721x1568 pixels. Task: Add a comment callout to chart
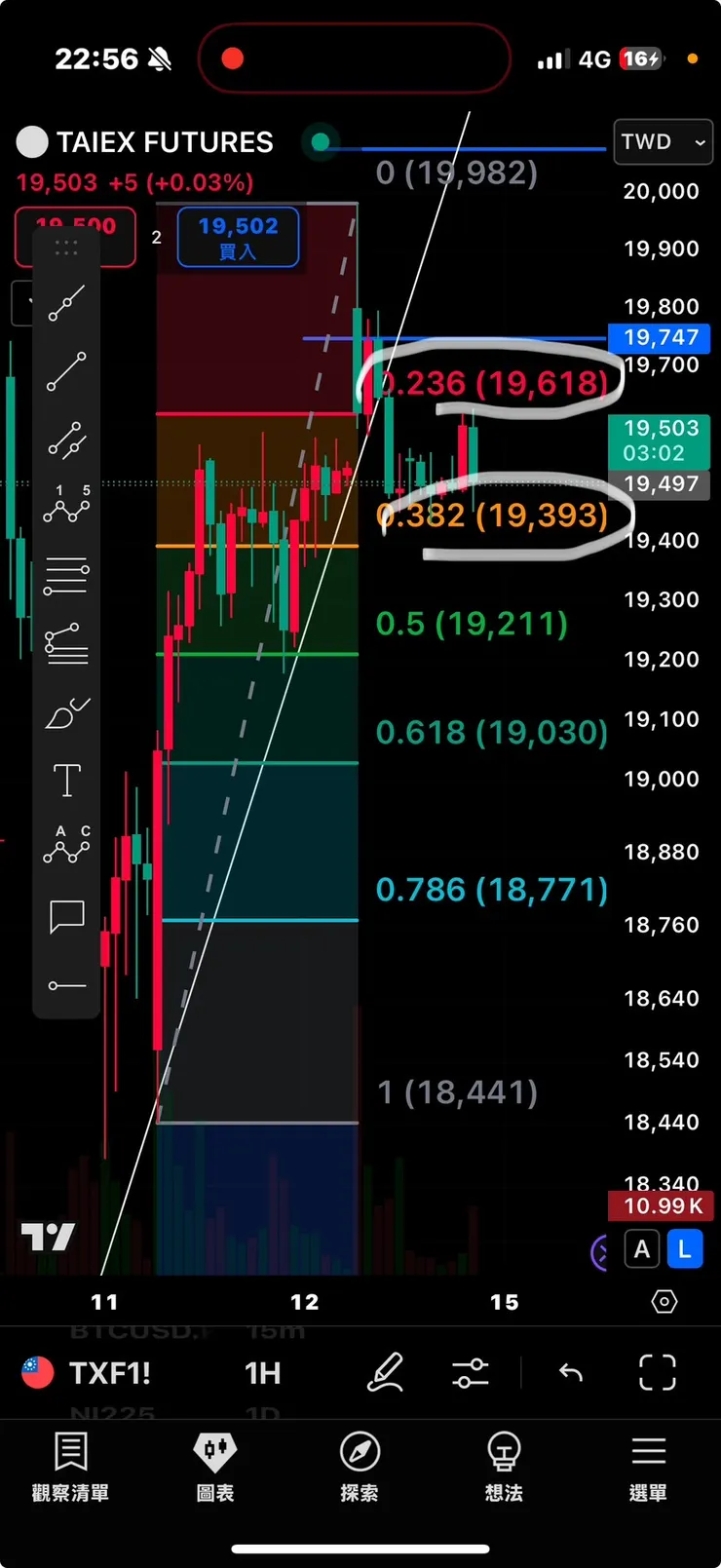66,916
